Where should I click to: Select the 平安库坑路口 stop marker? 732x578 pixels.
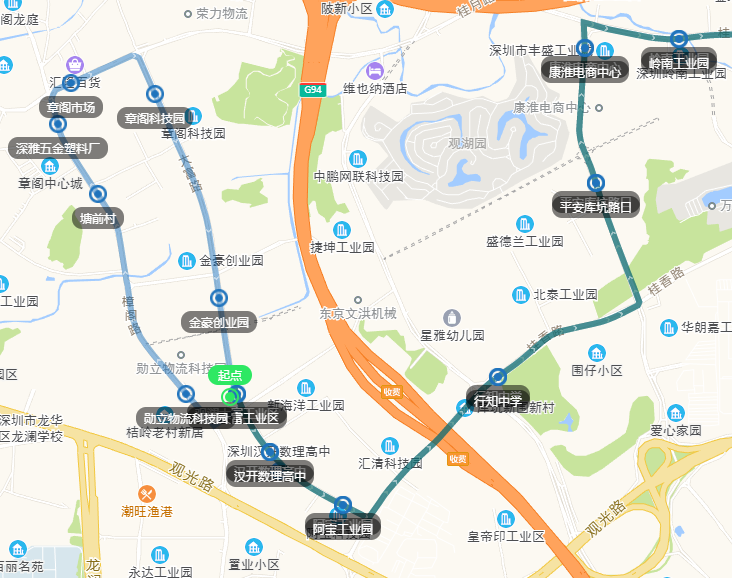pos(596,183)
